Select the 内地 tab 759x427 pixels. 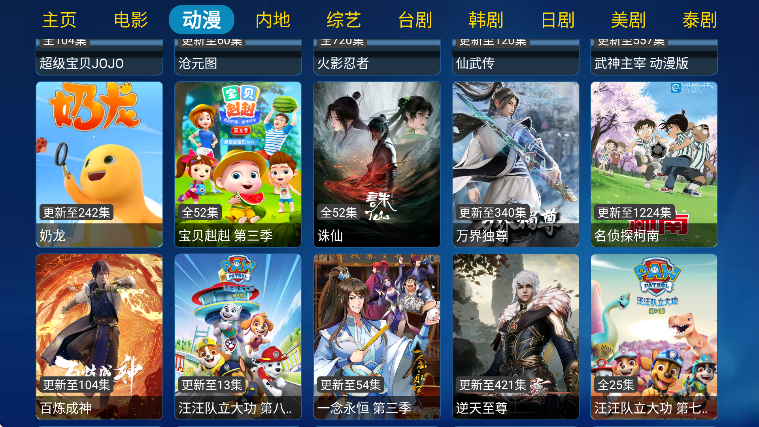point(273,20)
